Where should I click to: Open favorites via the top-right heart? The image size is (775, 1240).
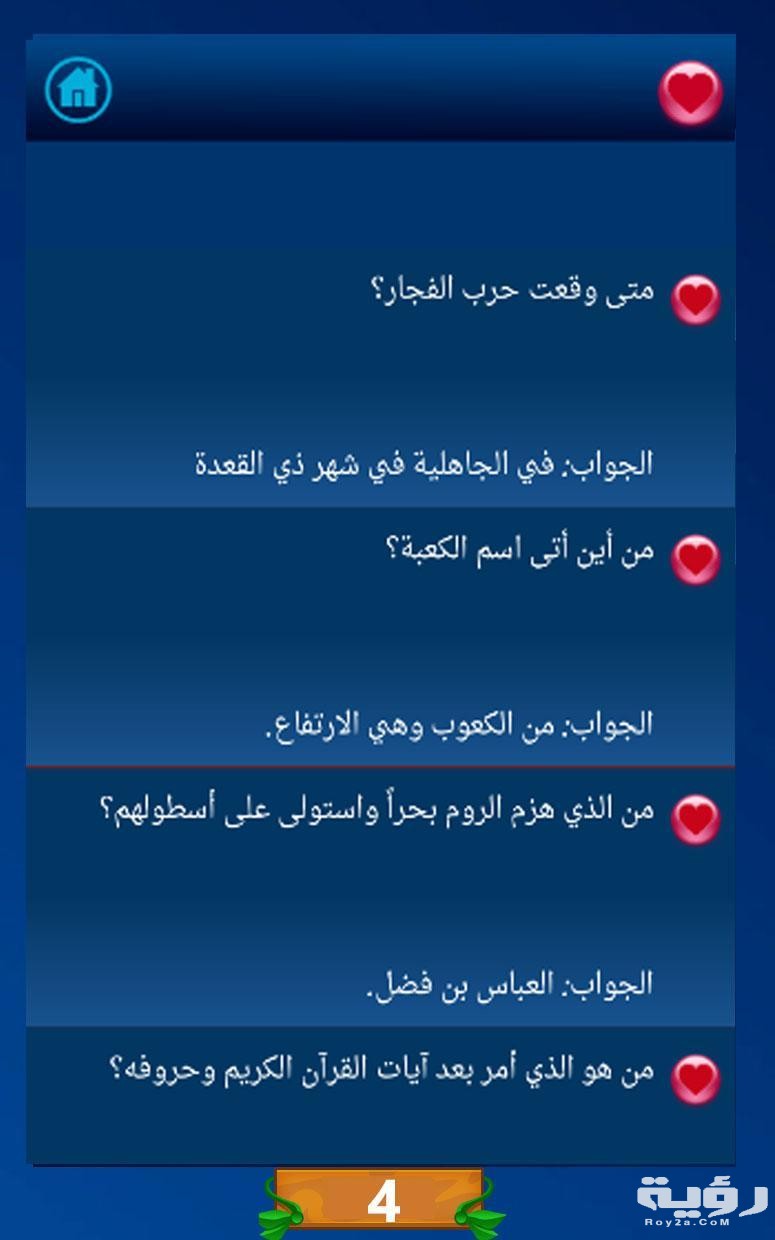(x=690, y=92)
